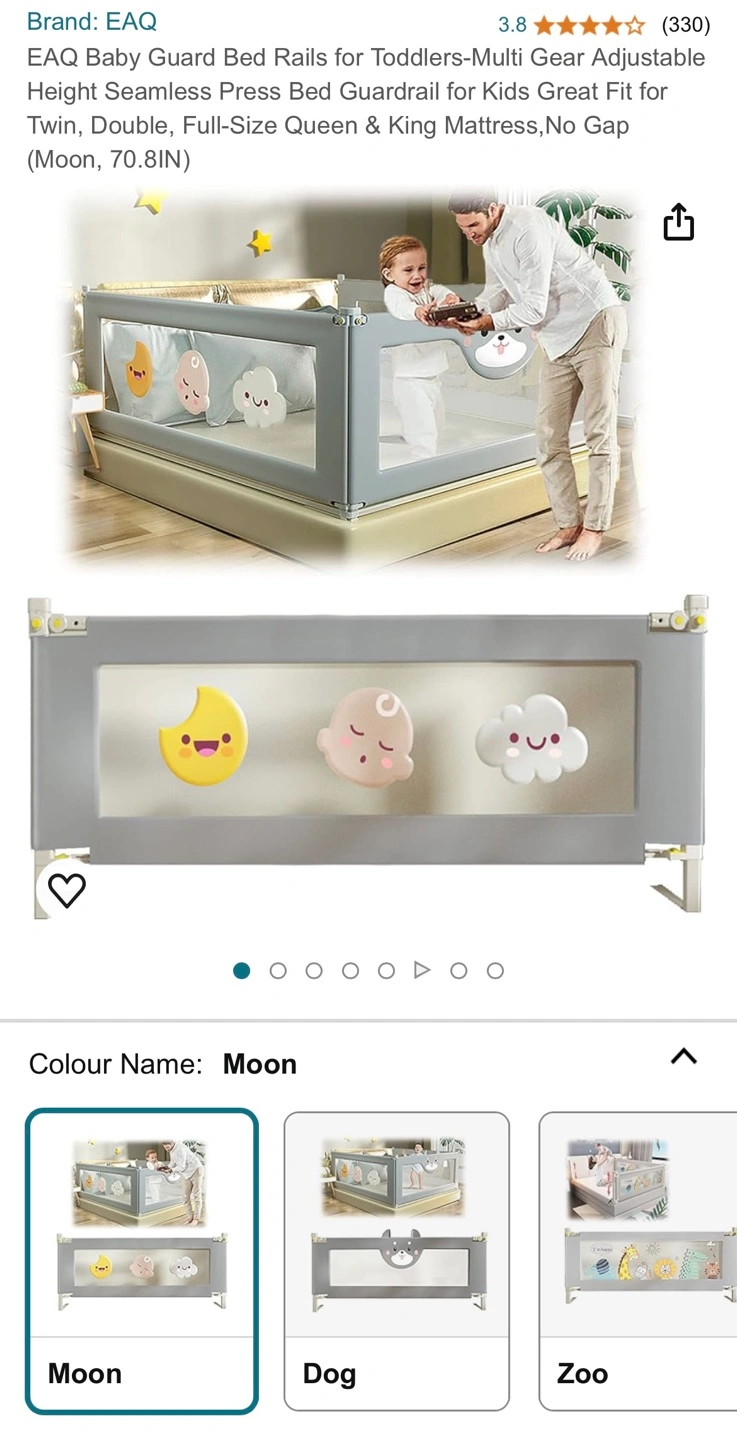This screenshot has width=737, height=1440.
Task: Share this bed rail product
Action: (679, 222)
